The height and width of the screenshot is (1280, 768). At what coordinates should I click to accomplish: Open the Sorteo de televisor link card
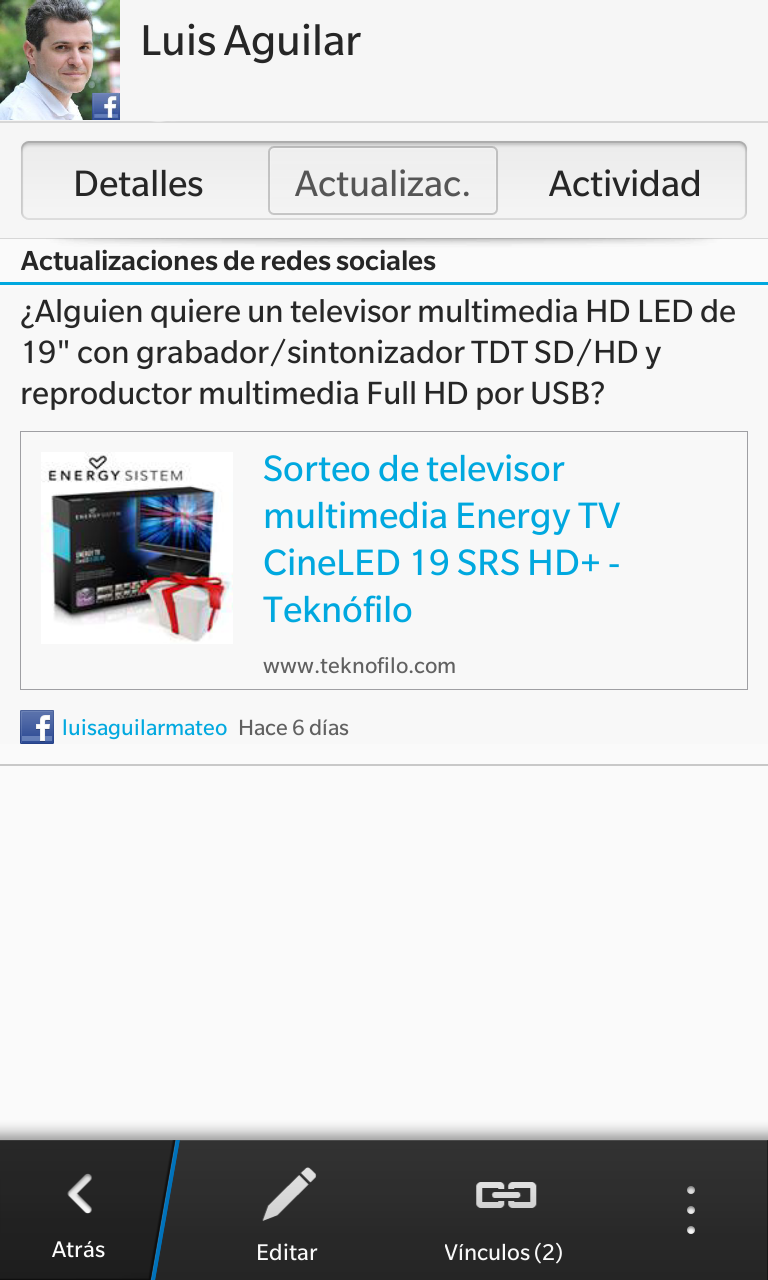click(440, 540)
